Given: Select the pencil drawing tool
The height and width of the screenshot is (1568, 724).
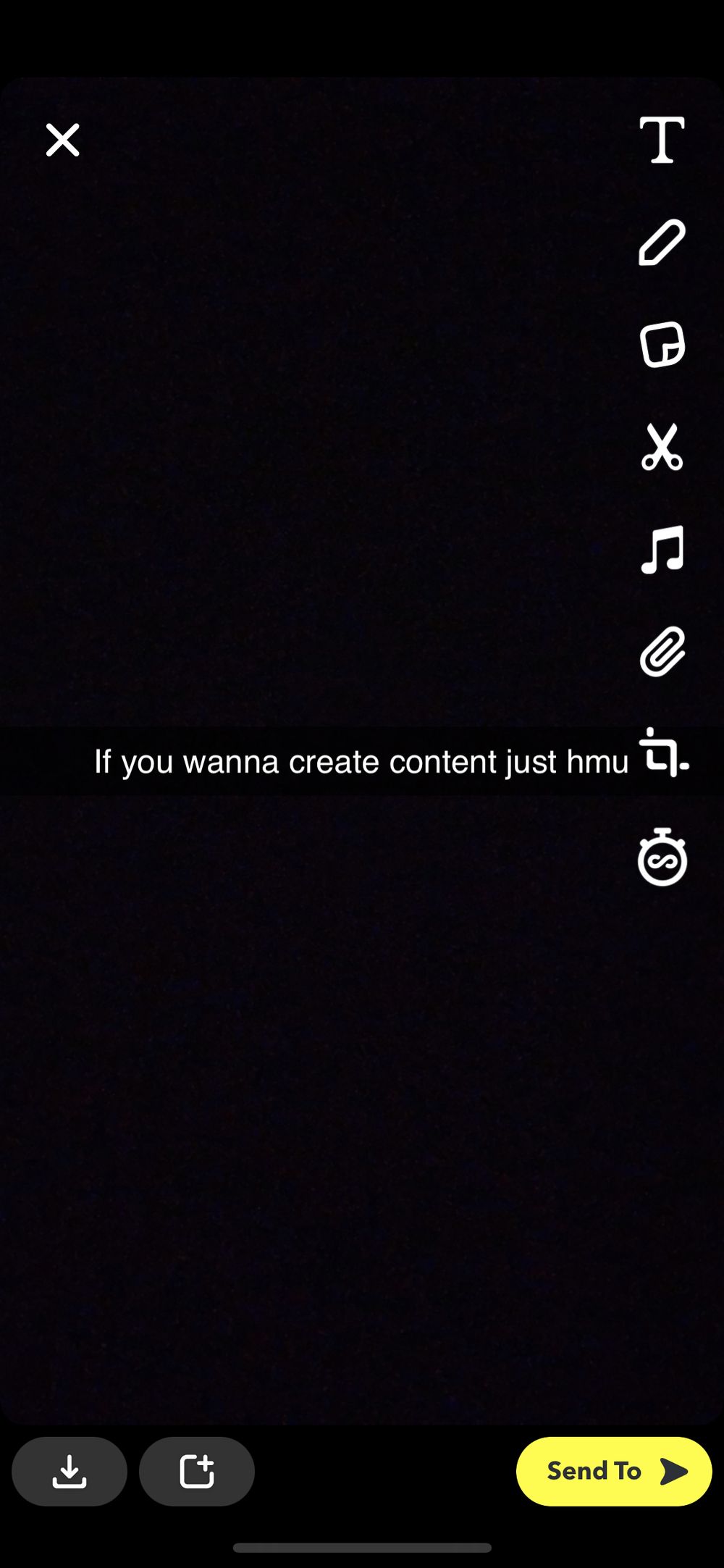Looking at the screenshot, I should pos(662,243).
